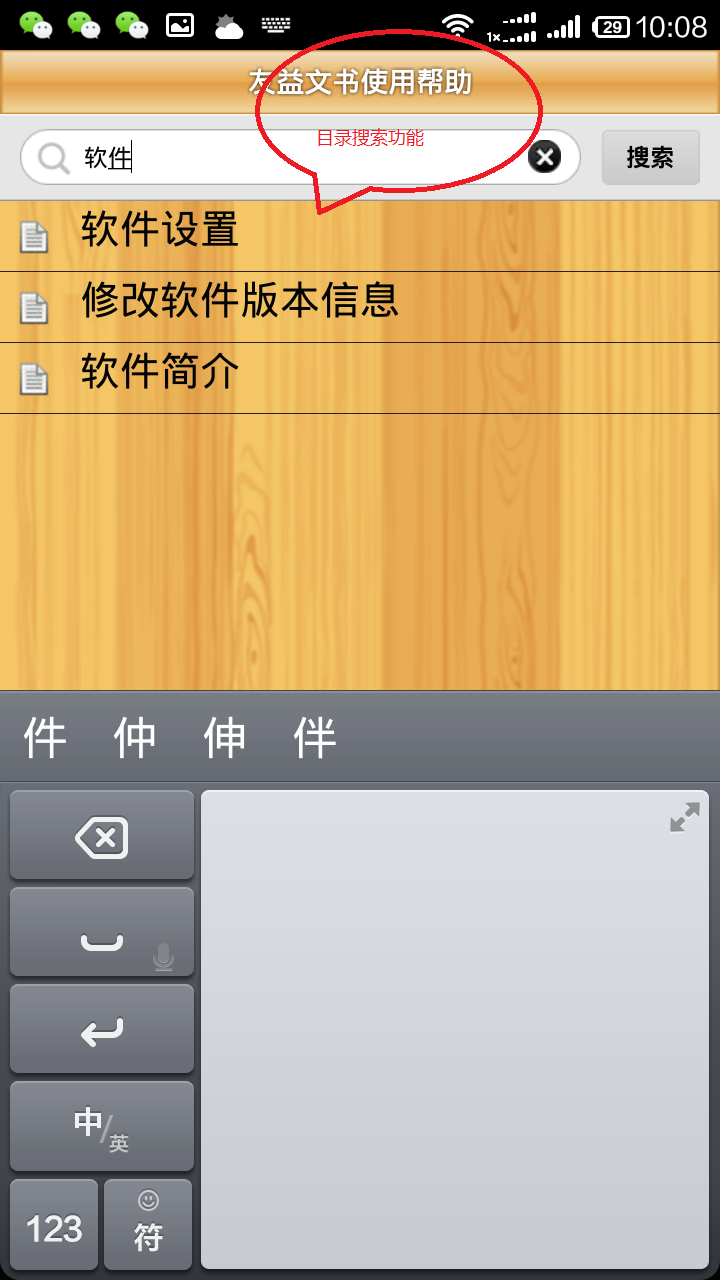
Task: Tap the 搜索 button
Action: [650, 157]
